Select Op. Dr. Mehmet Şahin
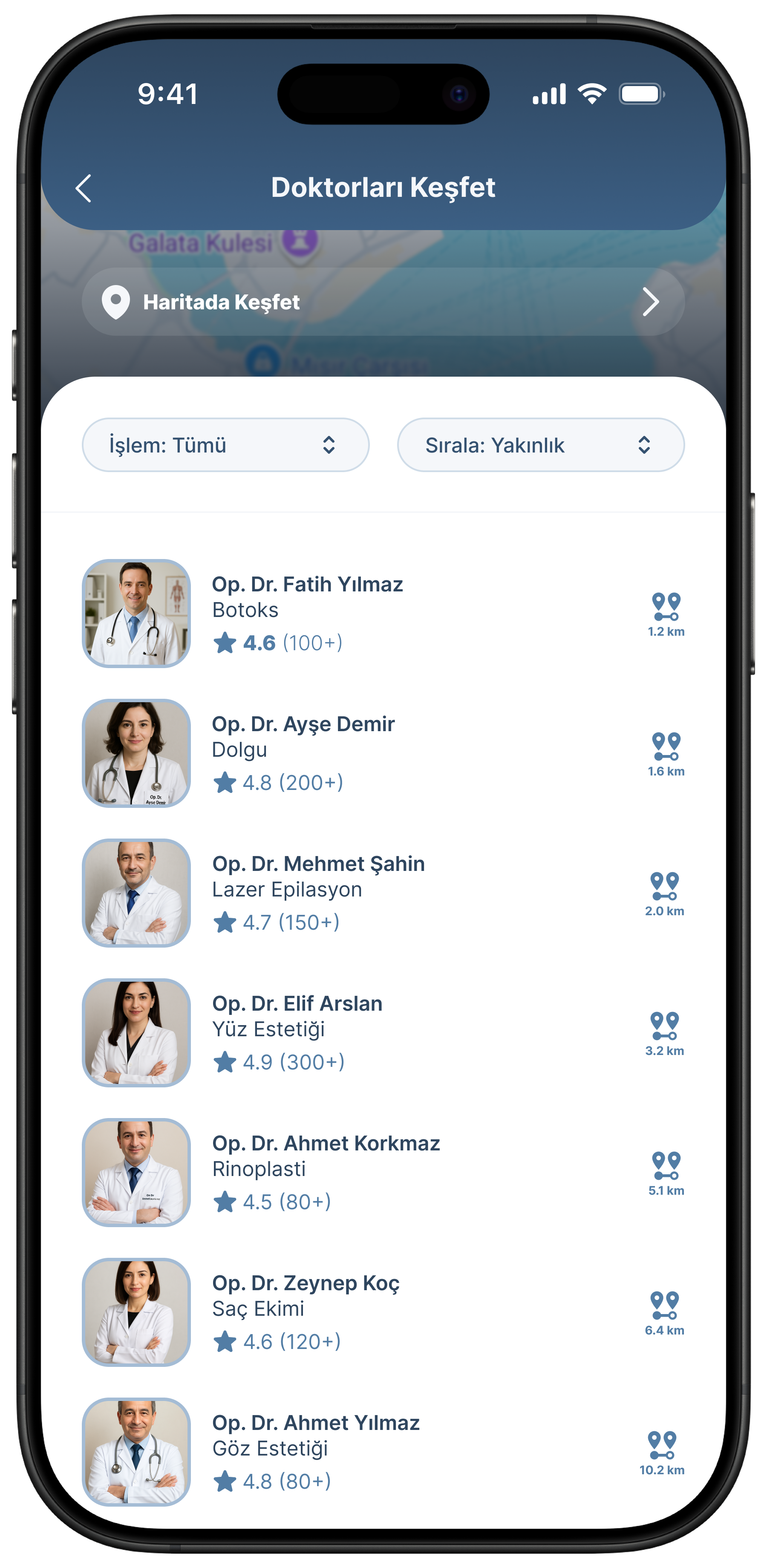The image size is (767, 1568). point(318,864)
